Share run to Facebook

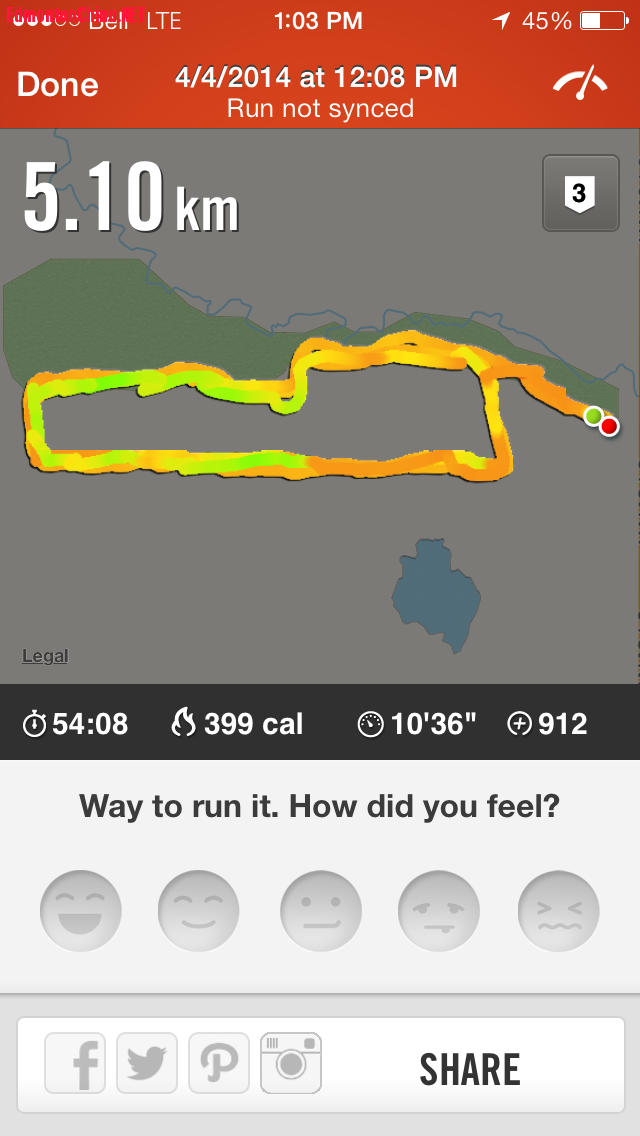(x=76, y=1064)
